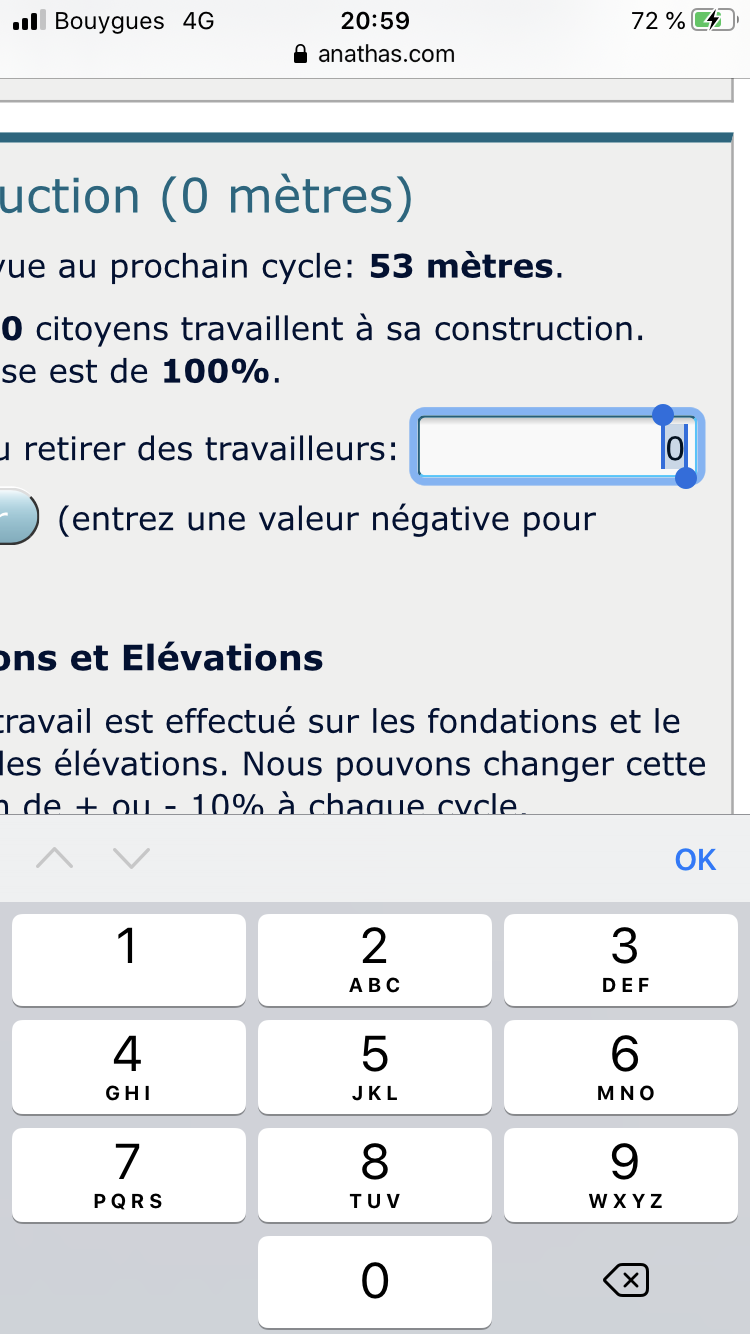Screen dimensions: 750x1334
Task: Enter digit 5 on the keypad
Action: pyautogui.click(x=375, y=1067)
